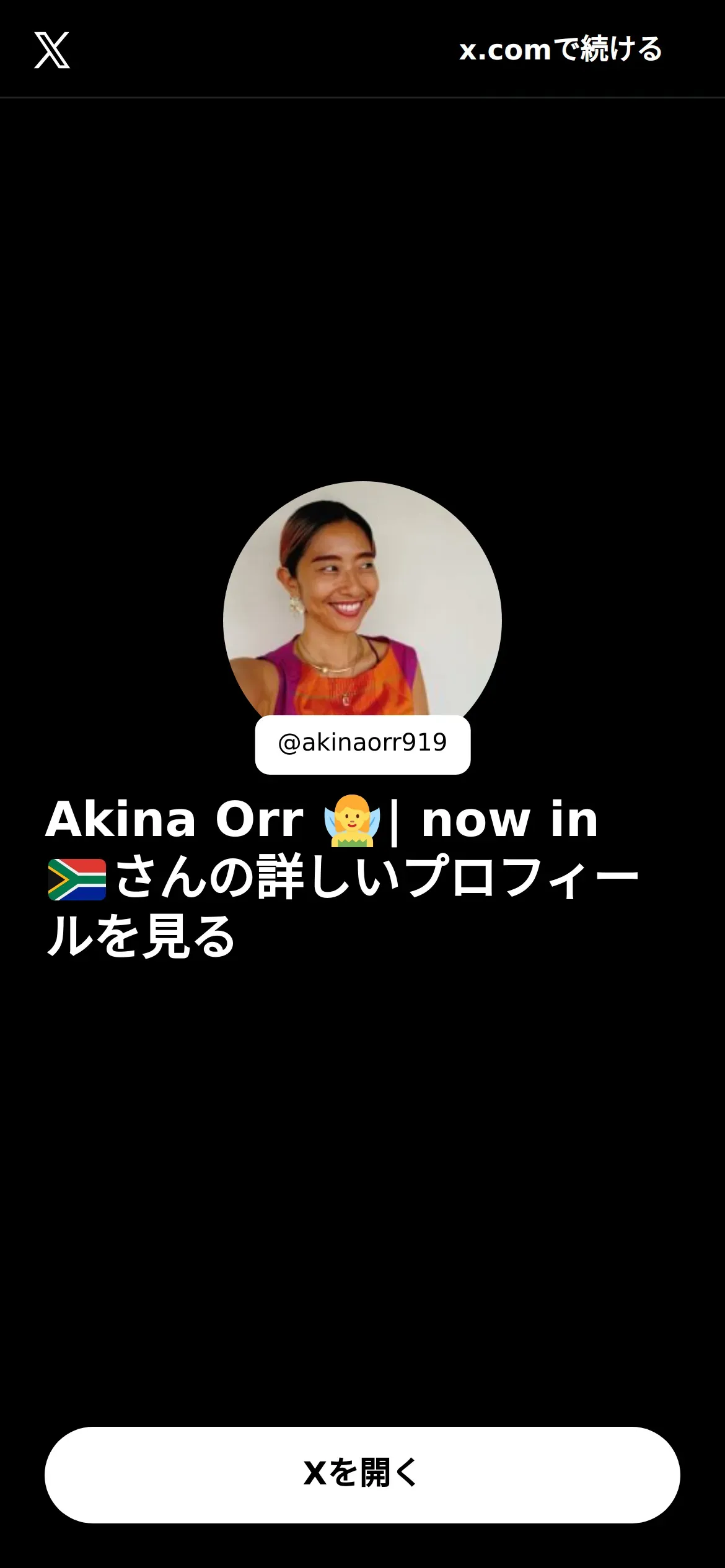Tap the x.comで続ける link
Image resolution: width=725 pixels, height=1568 pixels.
561,50
